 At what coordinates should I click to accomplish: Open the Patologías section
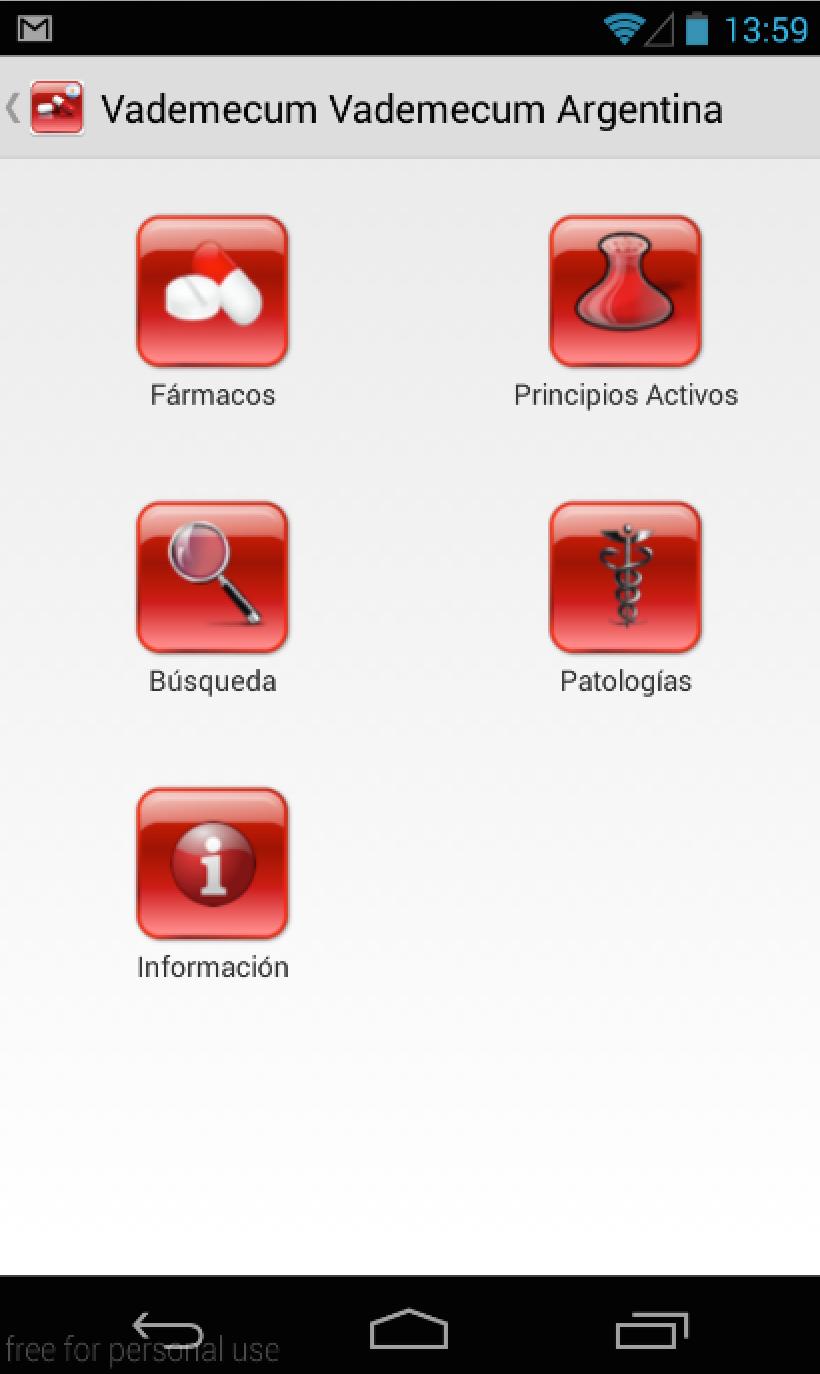click(x=625, y=578)
